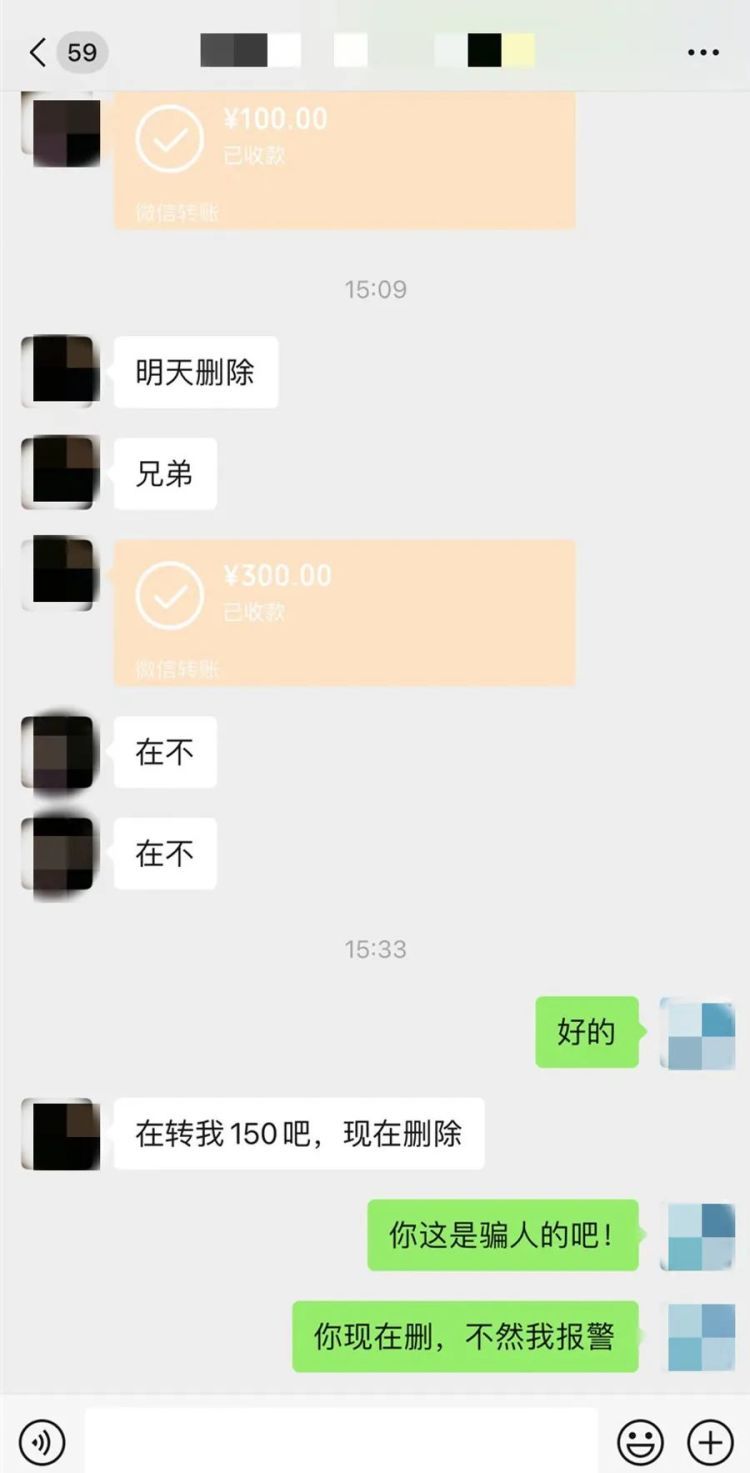The height and width of the screenshot is (1473, 750).
Task: Tap your own avatar beside 好的
Action: [x=697, y=1033]
